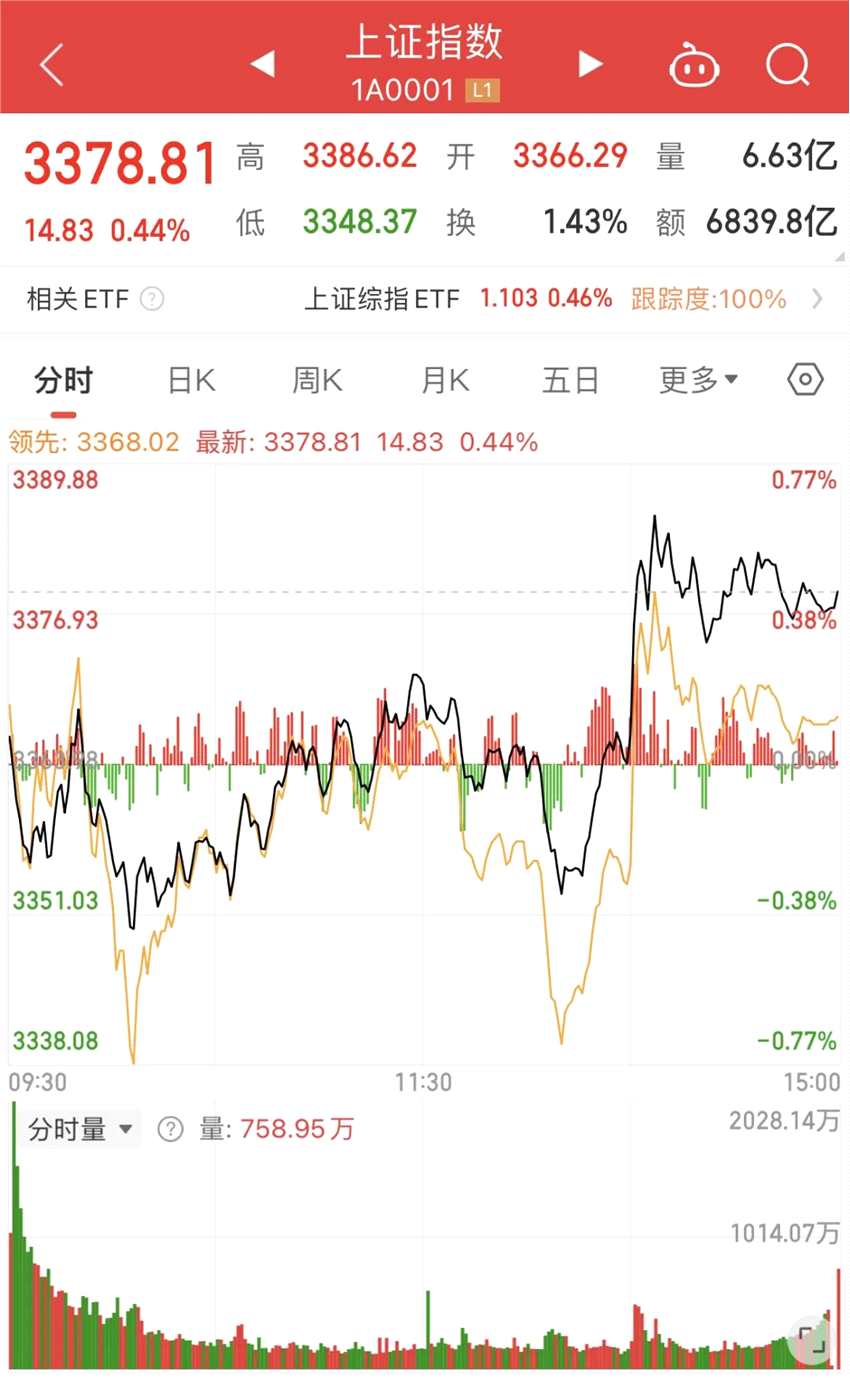Switch to the 周K chart tab
This screenshot has height=1378, width=850.
point(317,380)
